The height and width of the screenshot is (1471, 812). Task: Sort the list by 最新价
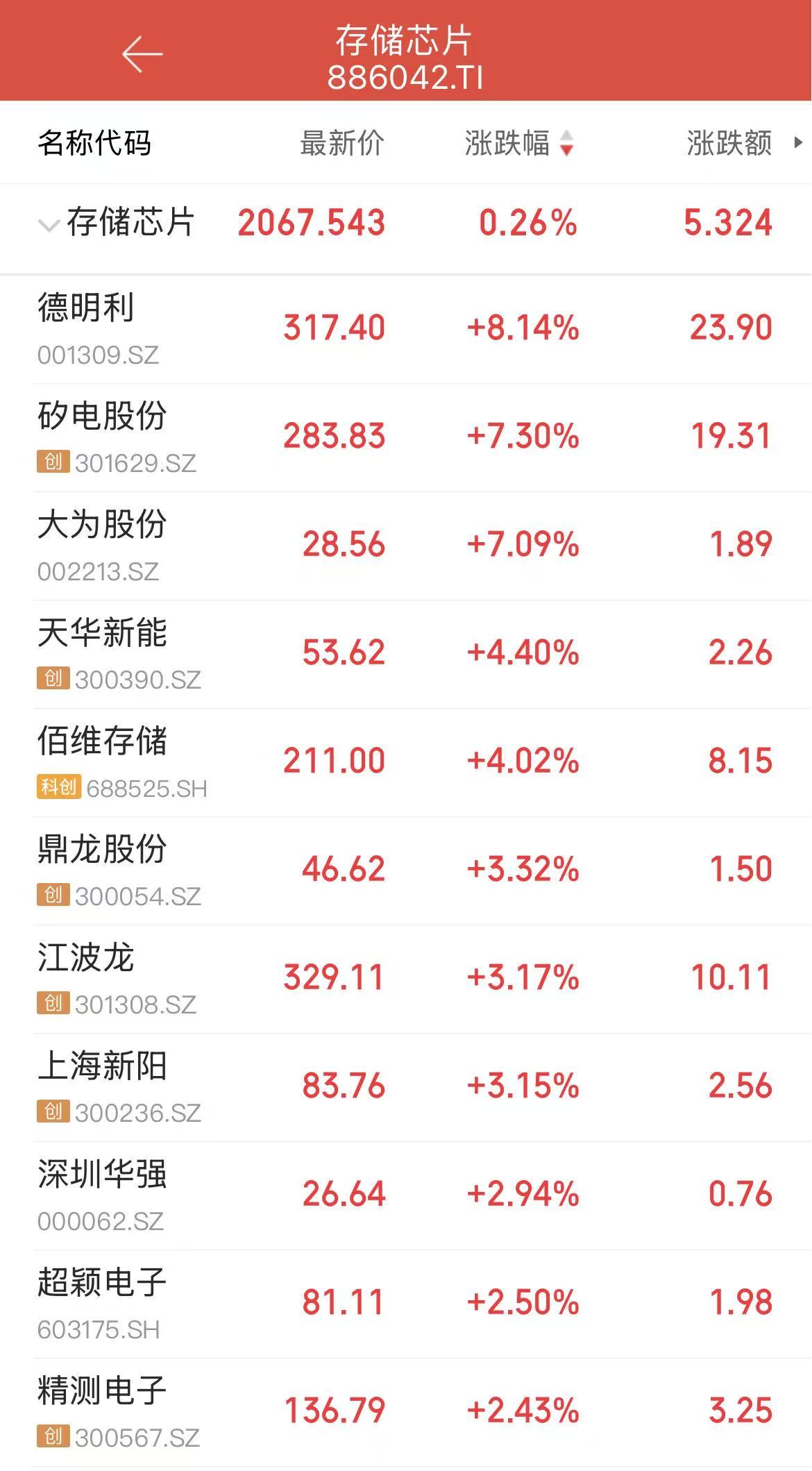click(x=341, y=143)
